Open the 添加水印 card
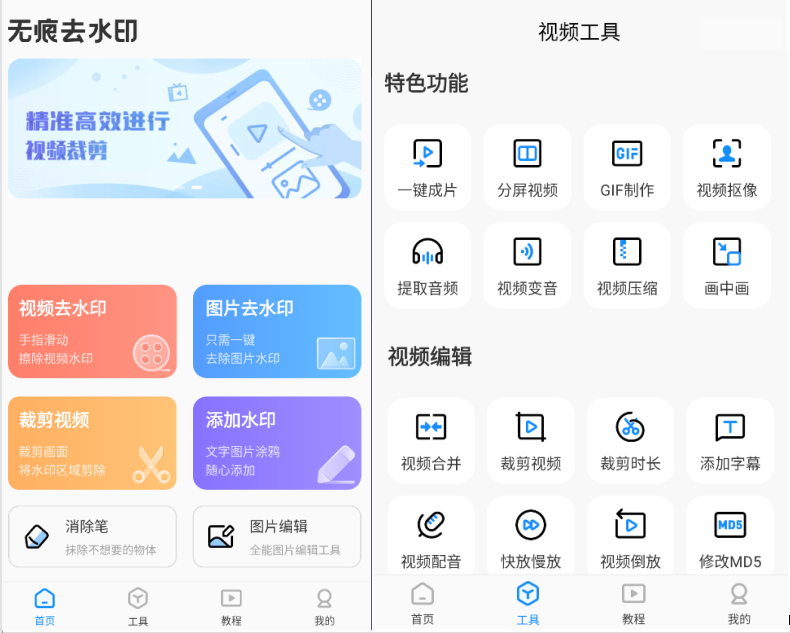Screen dimensions: 790x633 click(277, 443)
